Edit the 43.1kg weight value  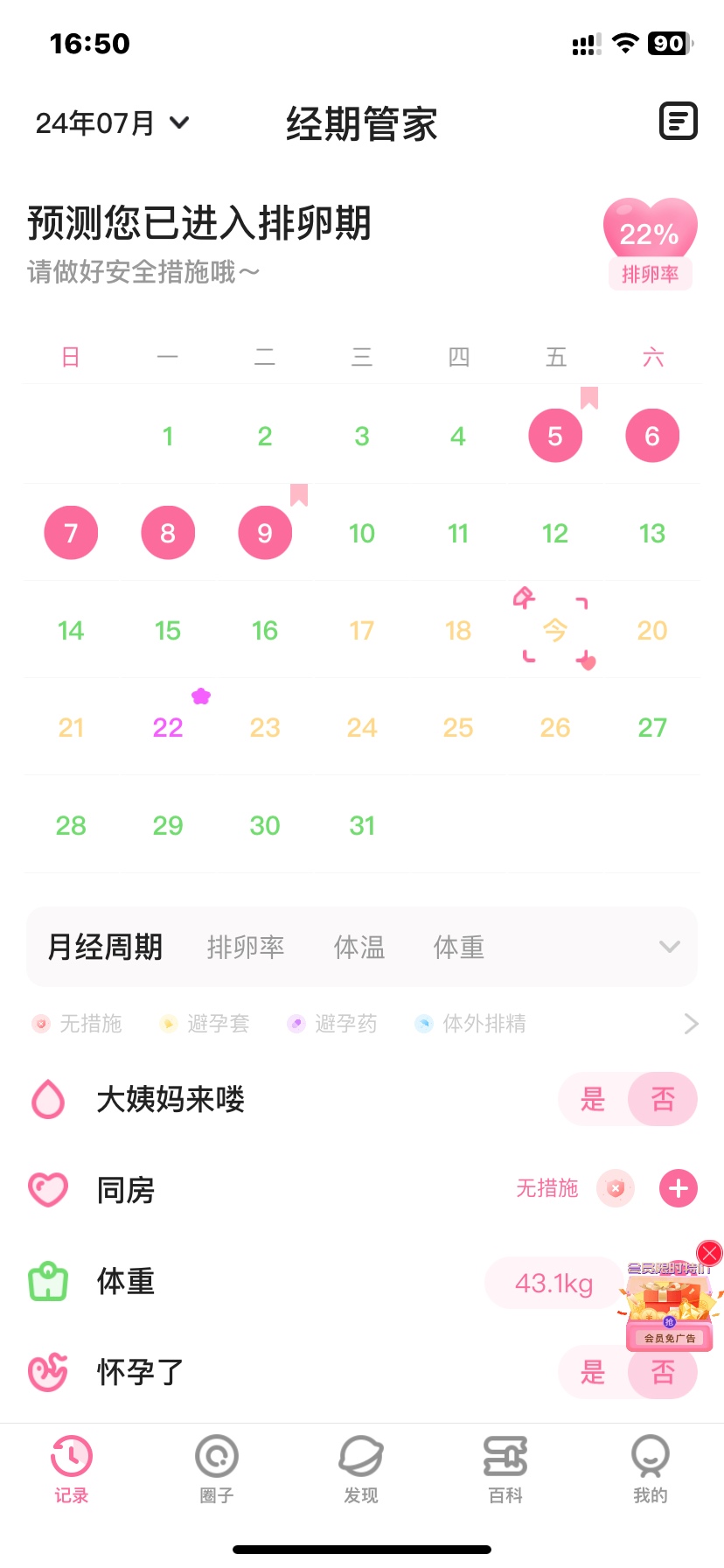(x=553, y=1284)
